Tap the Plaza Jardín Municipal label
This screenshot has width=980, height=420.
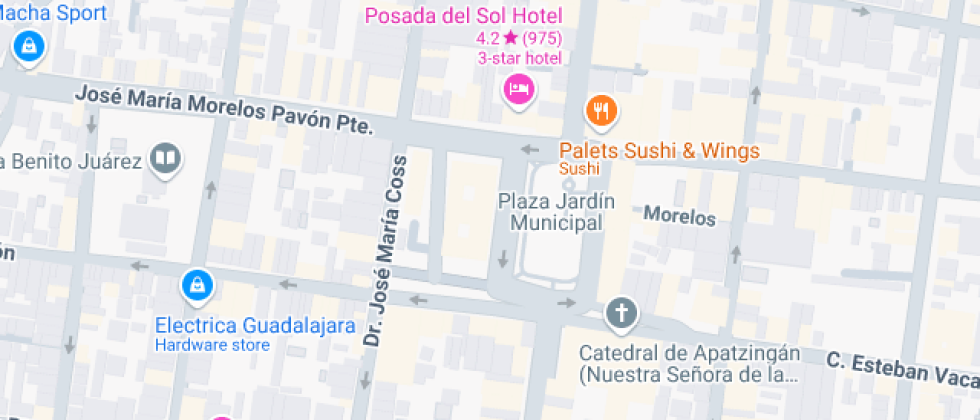(556, 212)
